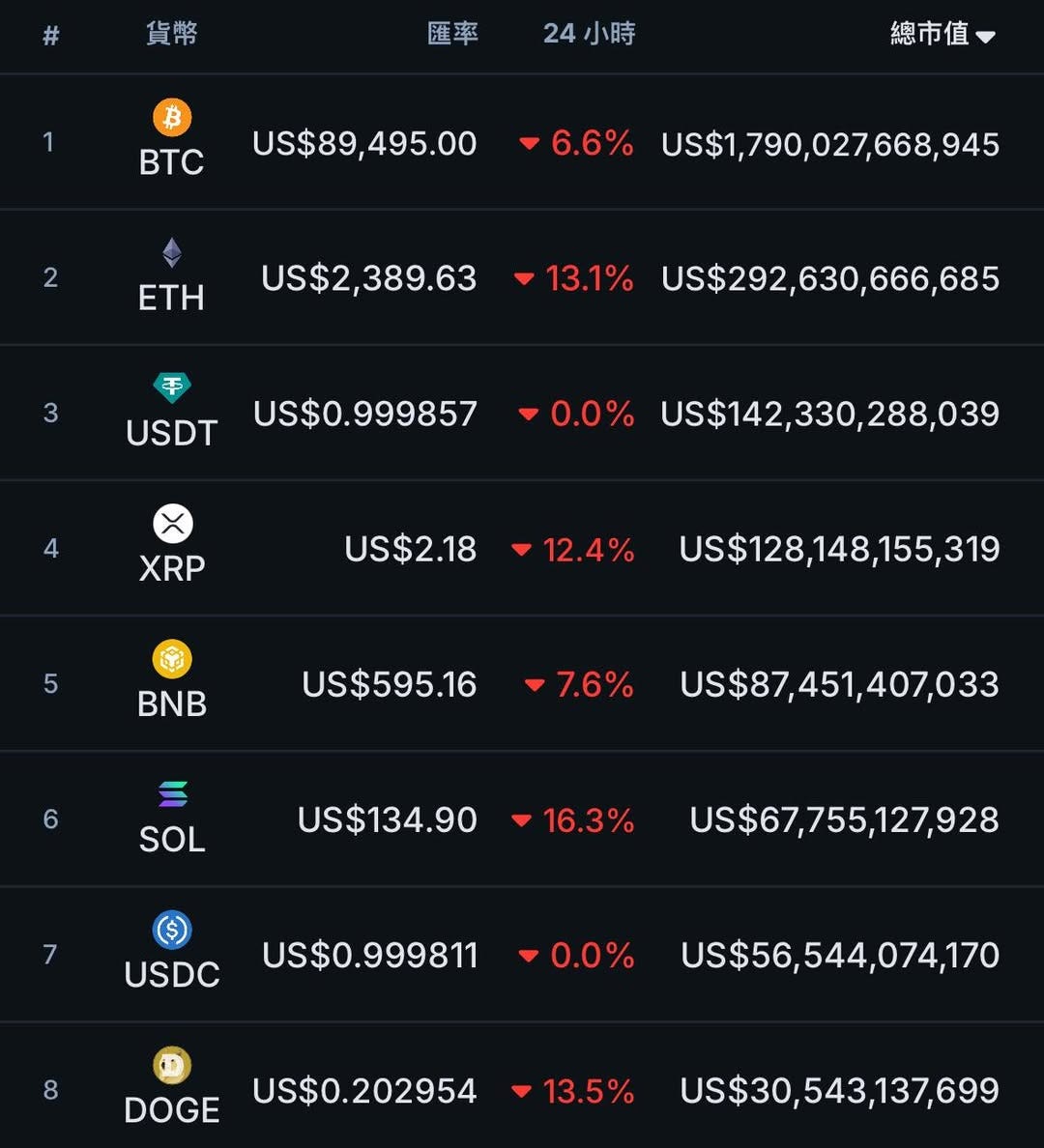View the DOGE coin row
The width and height of the screenshot is (1044, 1148).
[x=172, y=1089]
